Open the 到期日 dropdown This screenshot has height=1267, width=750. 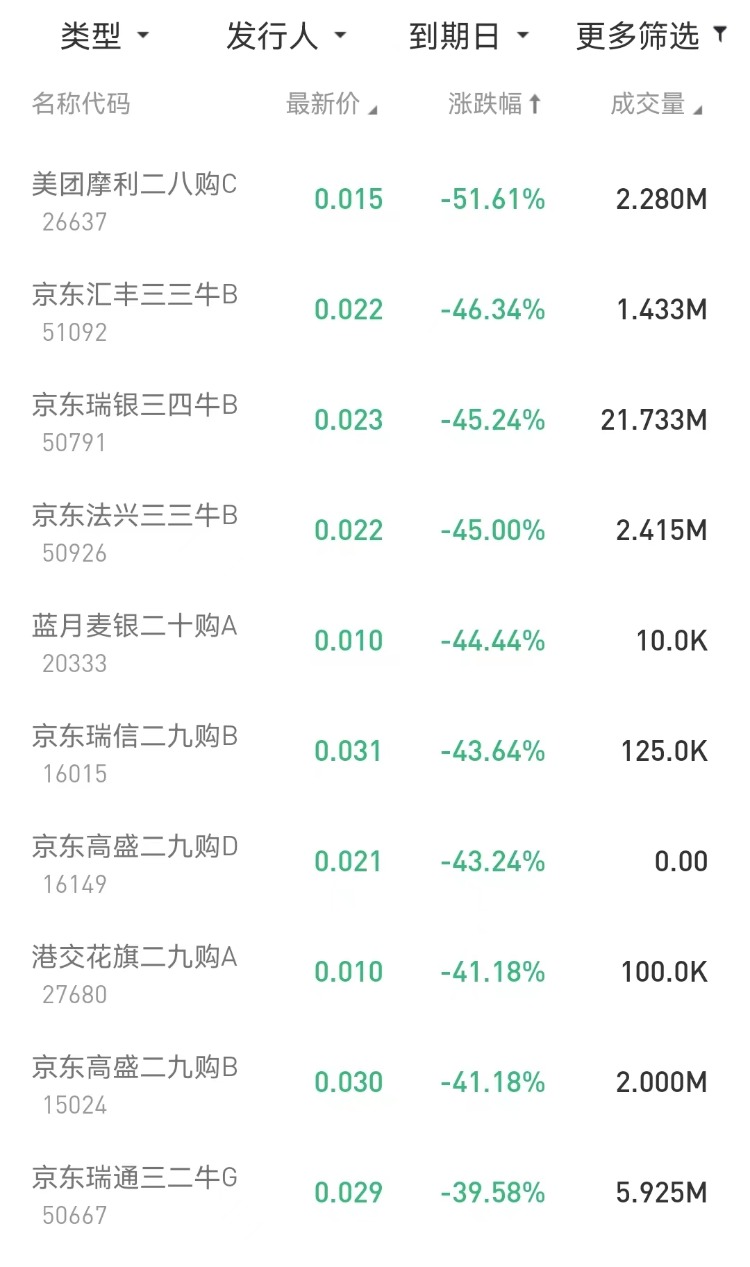pos(468,37)
